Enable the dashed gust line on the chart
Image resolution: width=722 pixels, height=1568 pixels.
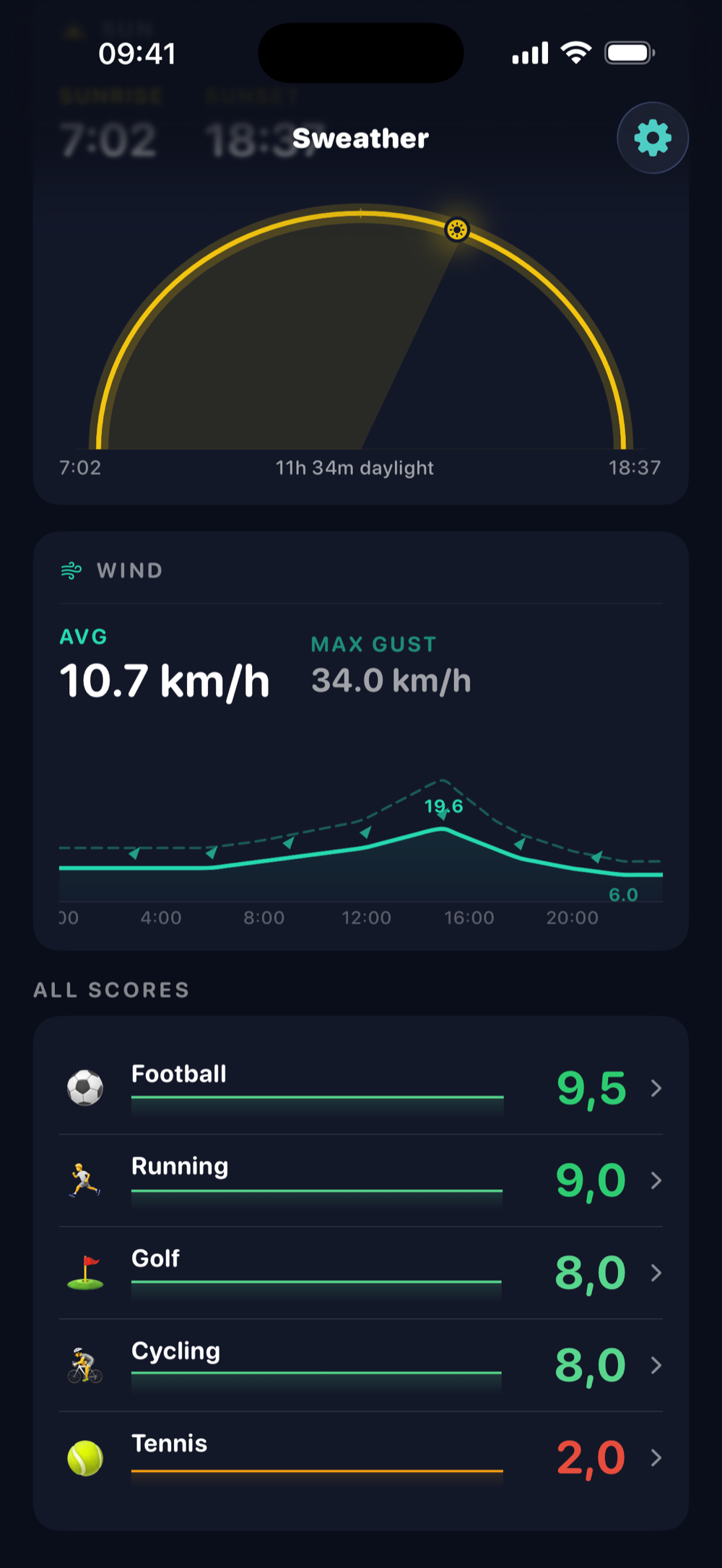coord(443,780)
